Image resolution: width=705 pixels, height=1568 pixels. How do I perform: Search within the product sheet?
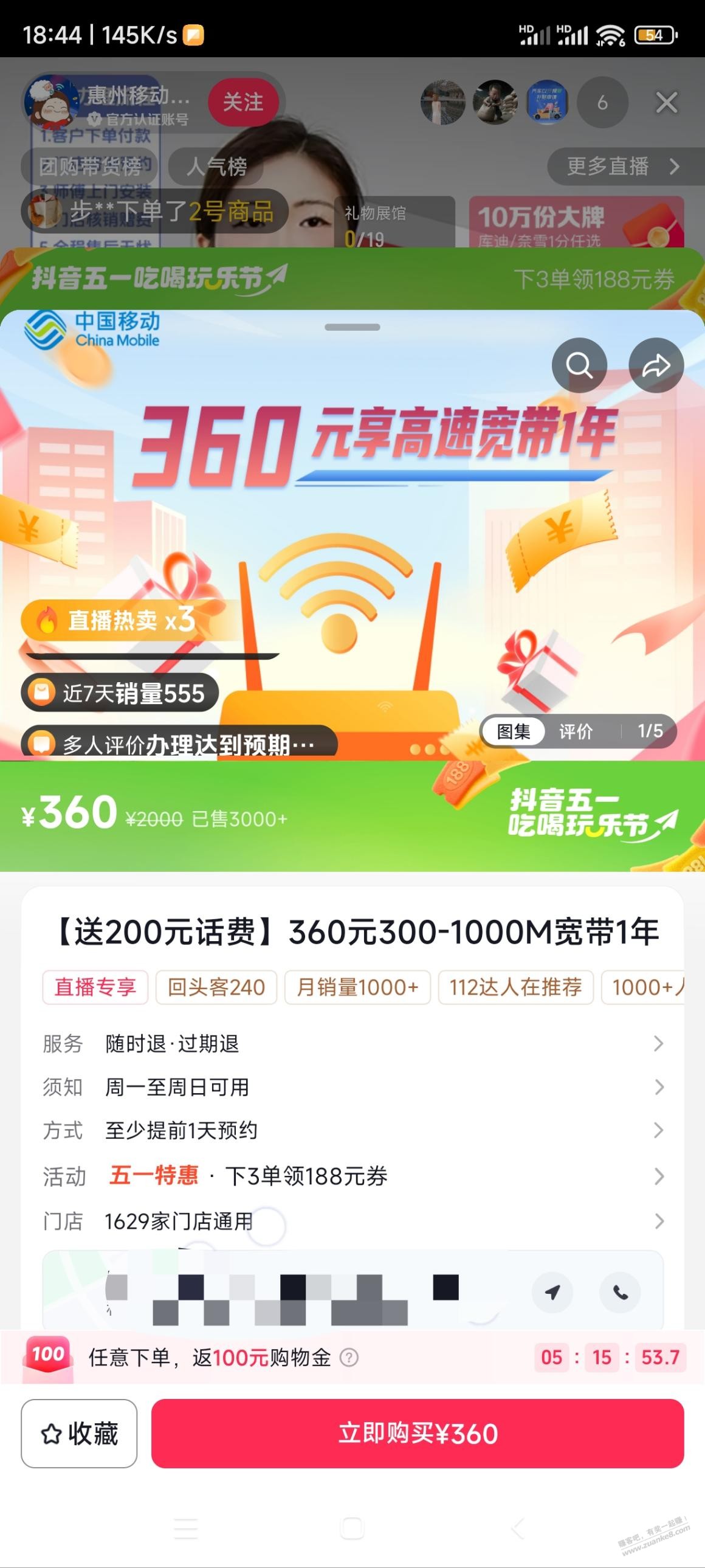(579, 365)
